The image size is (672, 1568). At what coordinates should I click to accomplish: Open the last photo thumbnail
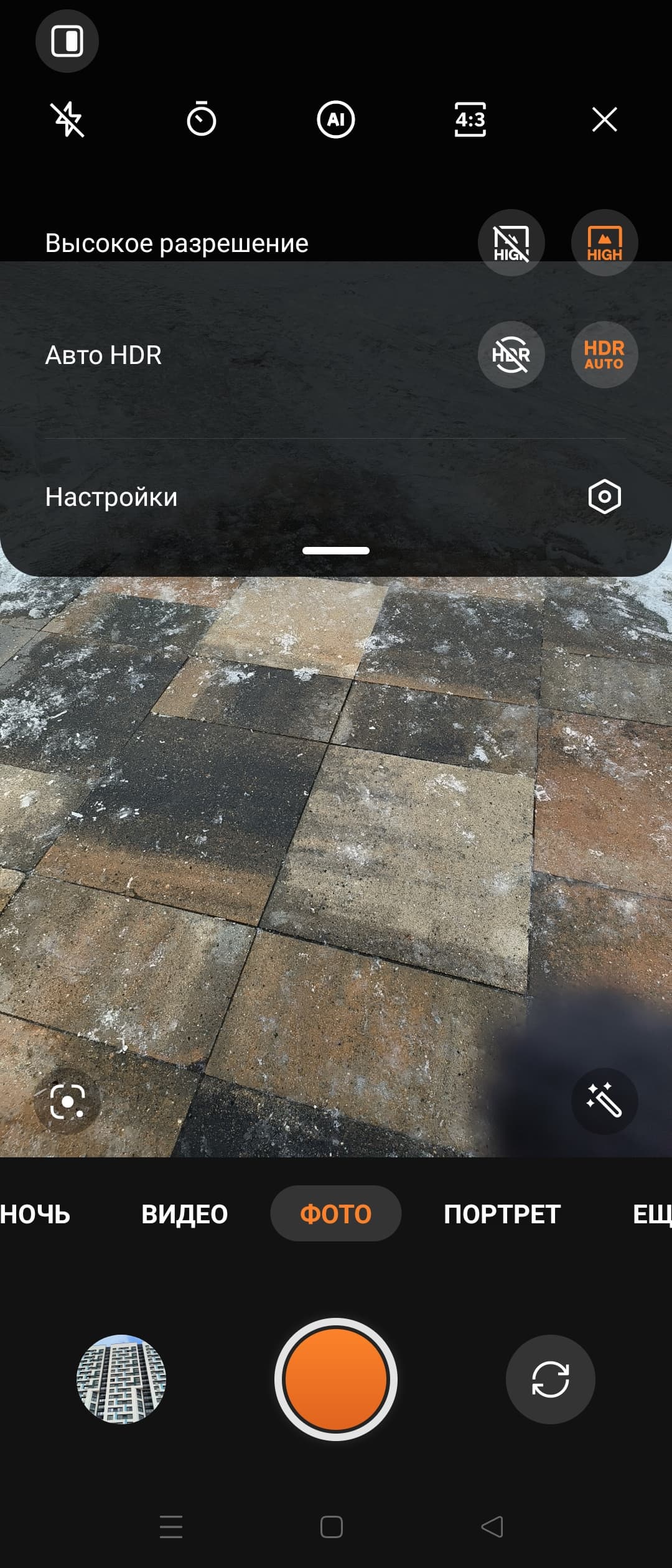121,1379
